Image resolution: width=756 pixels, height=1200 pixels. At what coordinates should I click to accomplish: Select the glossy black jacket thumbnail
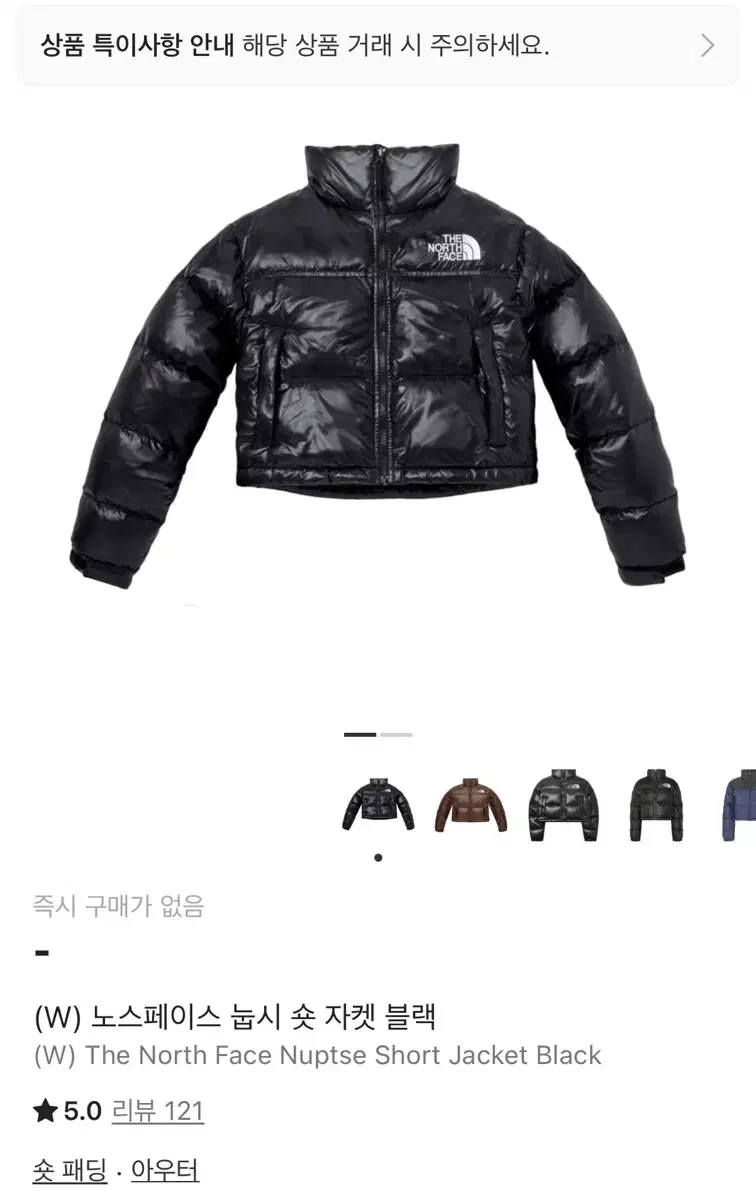pos(562,806)
